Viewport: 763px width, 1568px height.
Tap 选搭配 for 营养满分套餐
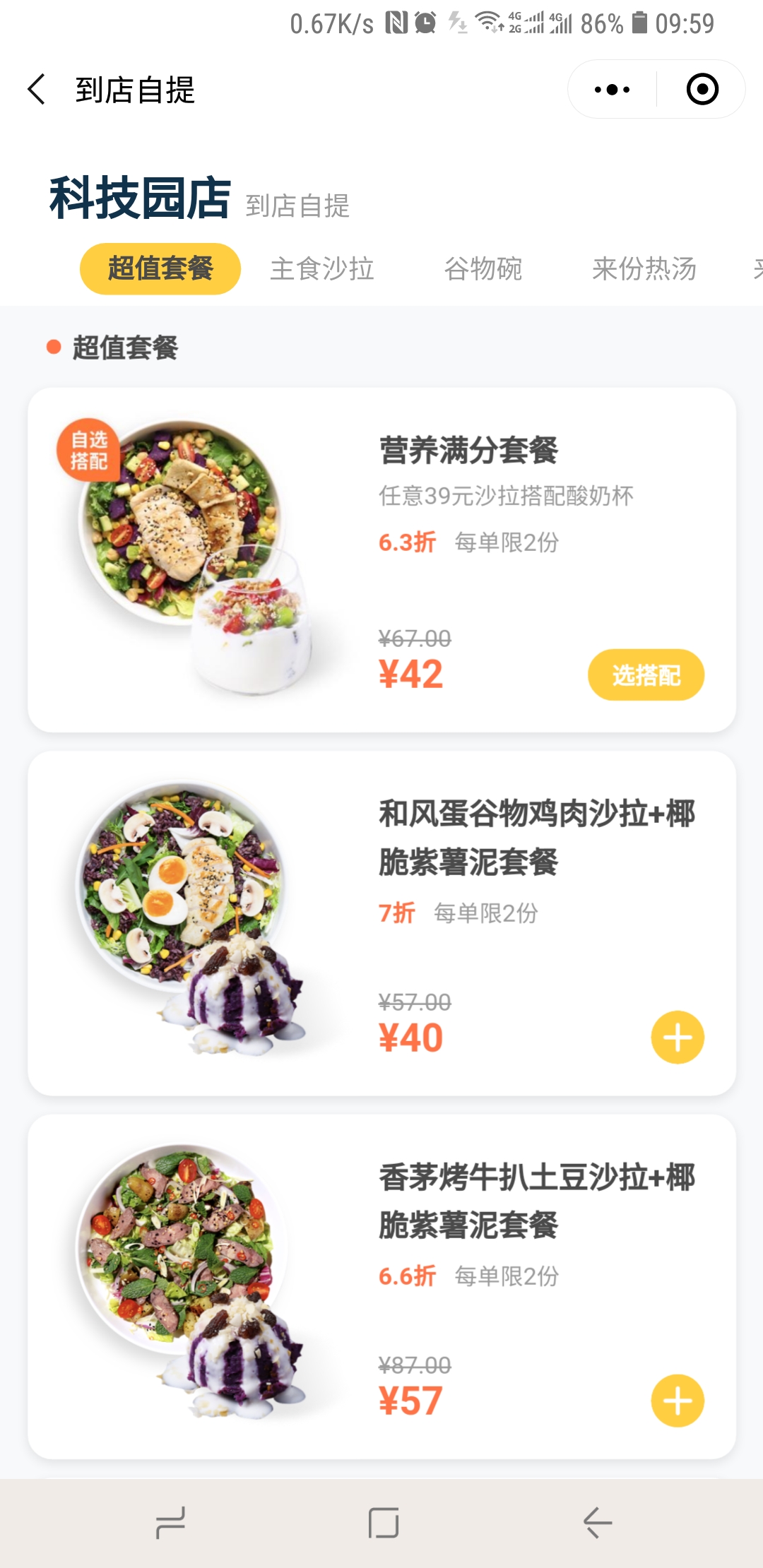click(x=646, y=675)
